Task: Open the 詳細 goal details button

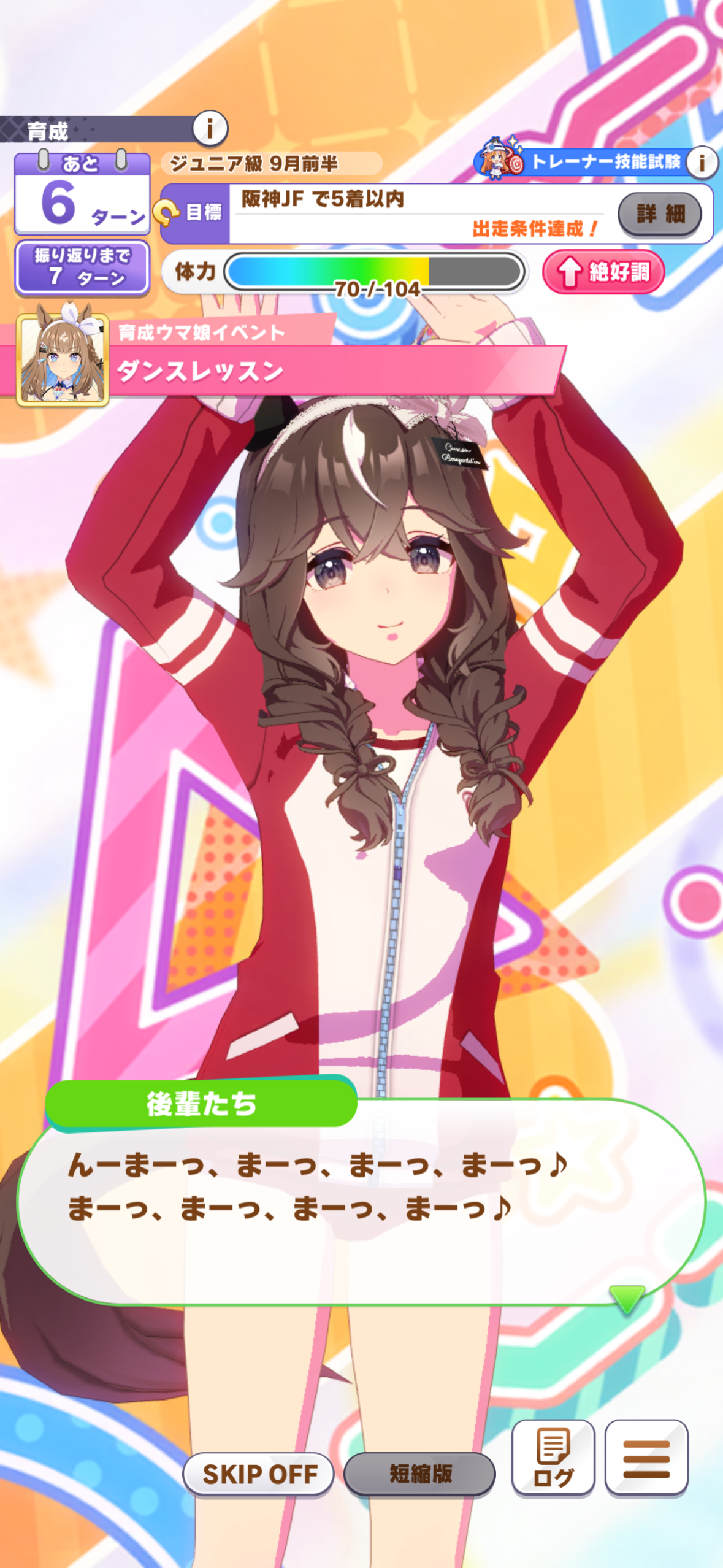Action: tap(660, 214)
